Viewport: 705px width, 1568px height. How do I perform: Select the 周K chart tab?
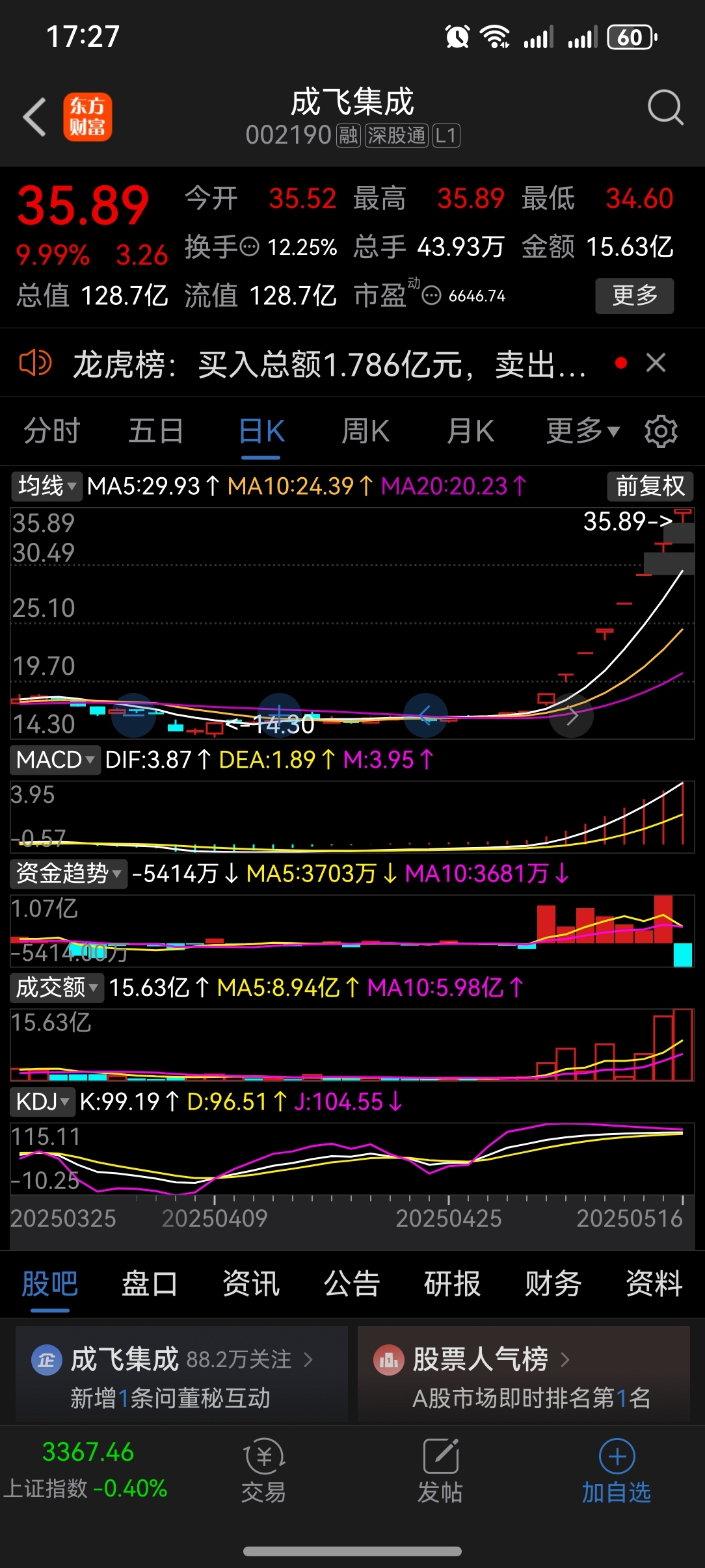tap(366, 431)
